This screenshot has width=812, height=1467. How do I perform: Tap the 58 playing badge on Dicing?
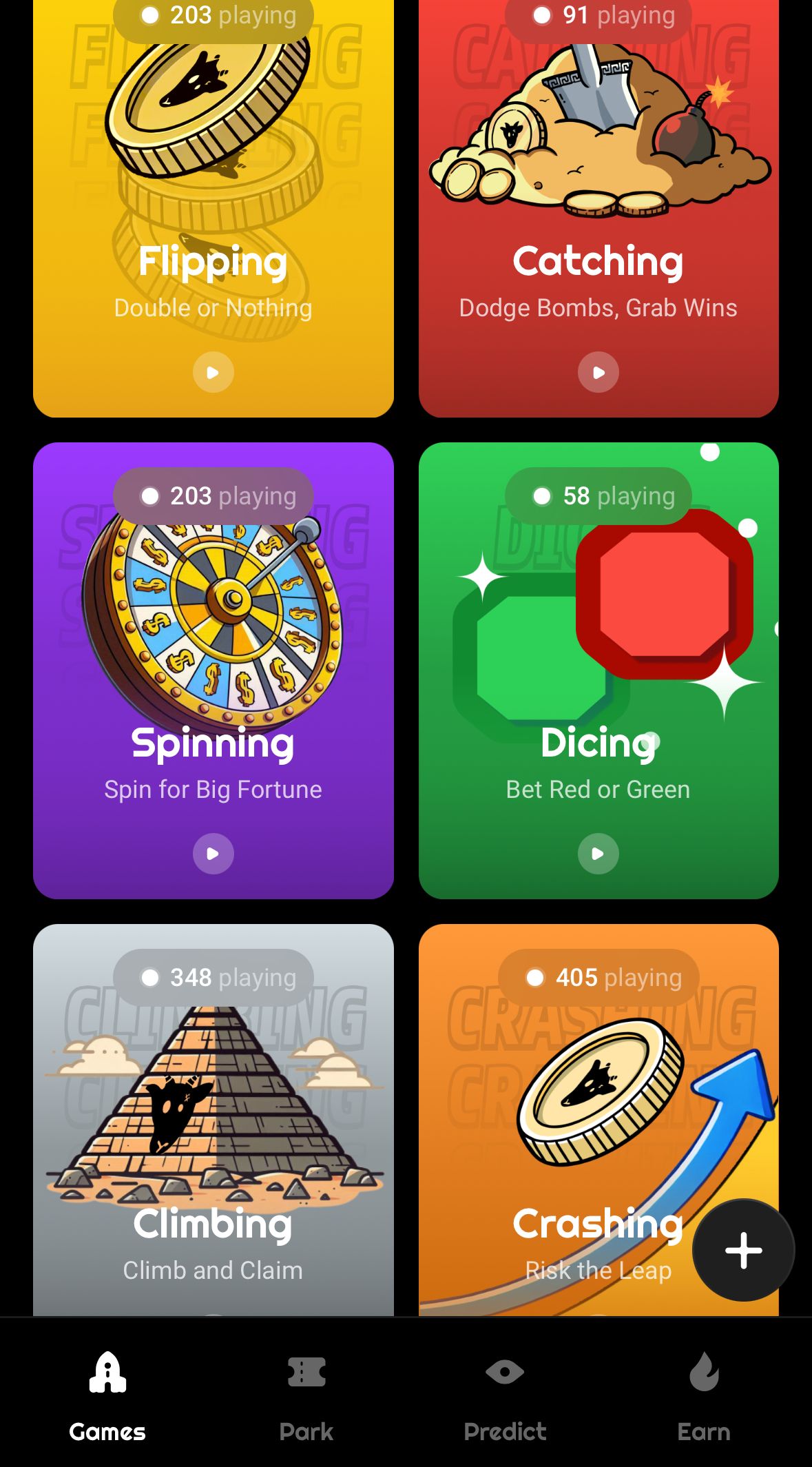click(598, 495)
